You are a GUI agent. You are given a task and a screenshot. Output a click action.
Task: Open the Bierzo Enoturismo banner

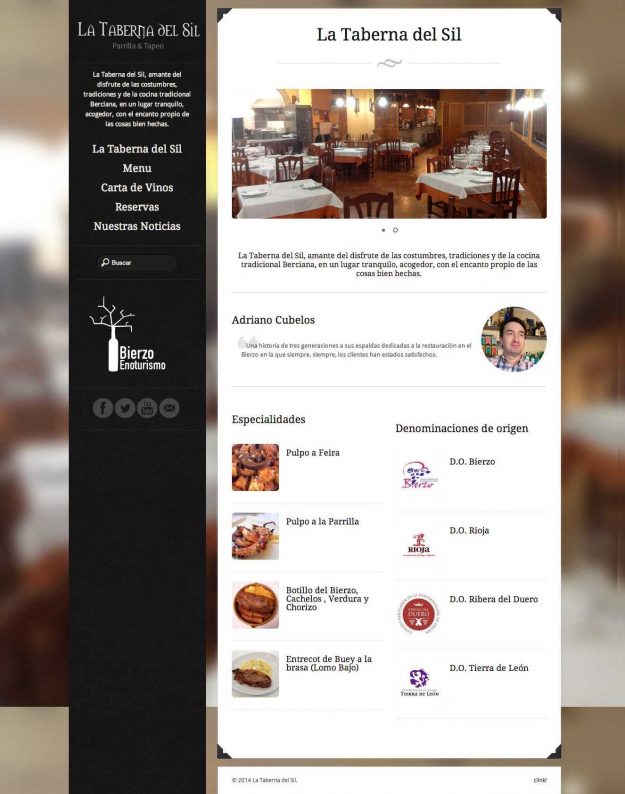(x=128, y=336)
